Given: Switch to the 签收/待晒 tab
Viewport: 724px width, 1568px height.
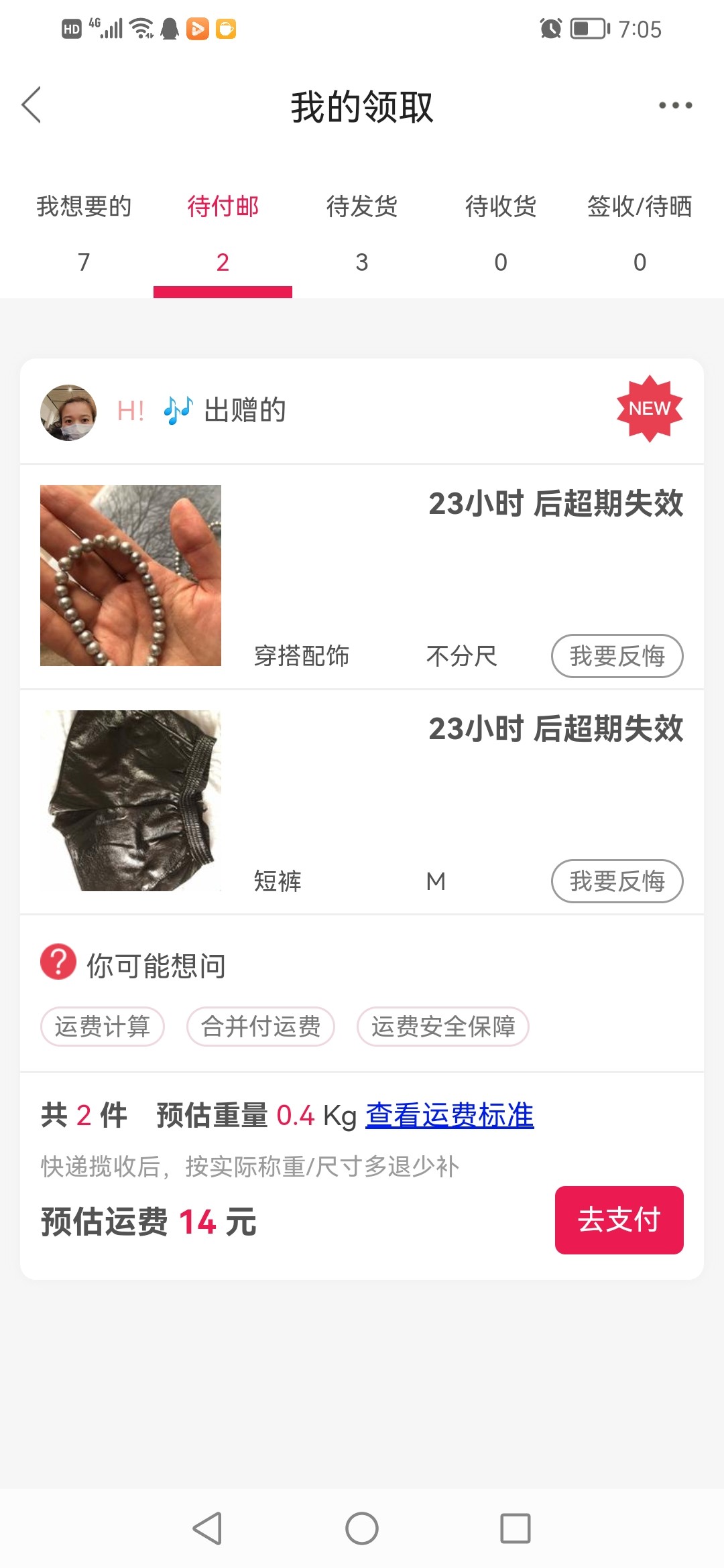Looking at the screenshot, I should 640,231.
